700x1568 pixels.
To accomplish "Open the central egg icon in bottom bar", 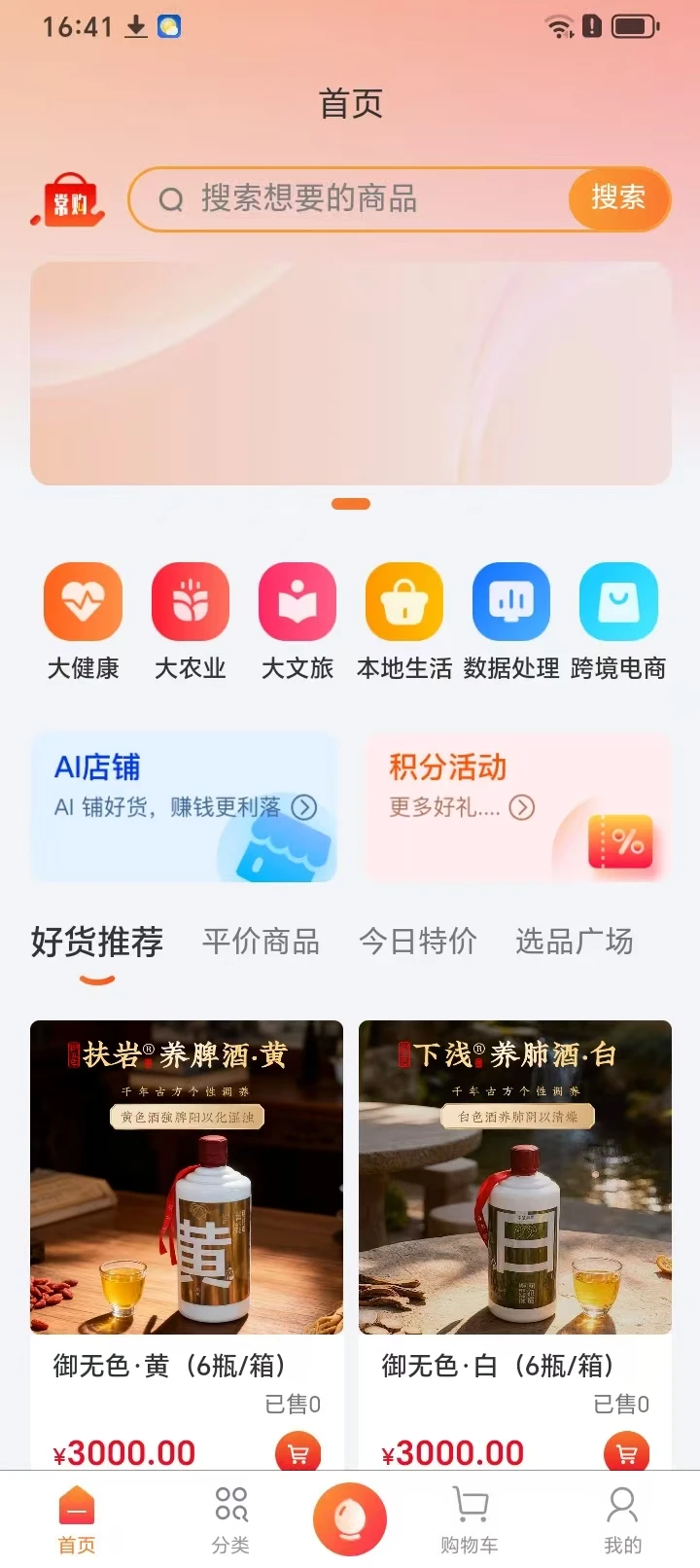I will click(x=350, y=1517).
